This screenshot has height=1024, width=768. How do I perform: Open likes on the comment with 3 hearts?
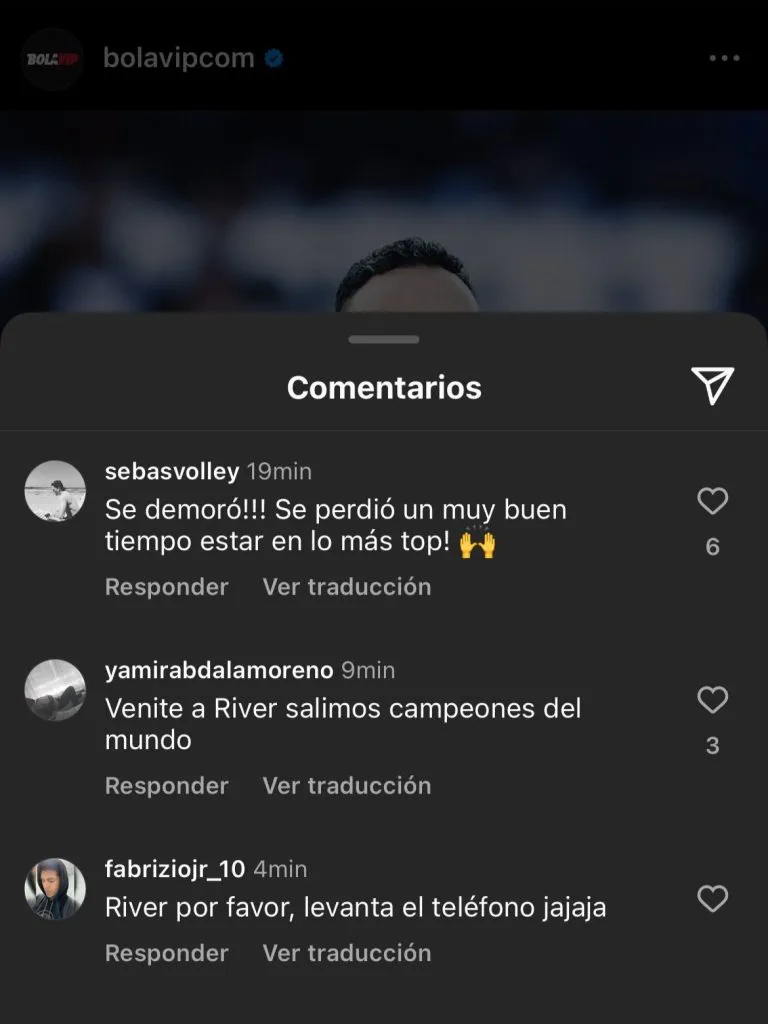[x=713, y=744]
